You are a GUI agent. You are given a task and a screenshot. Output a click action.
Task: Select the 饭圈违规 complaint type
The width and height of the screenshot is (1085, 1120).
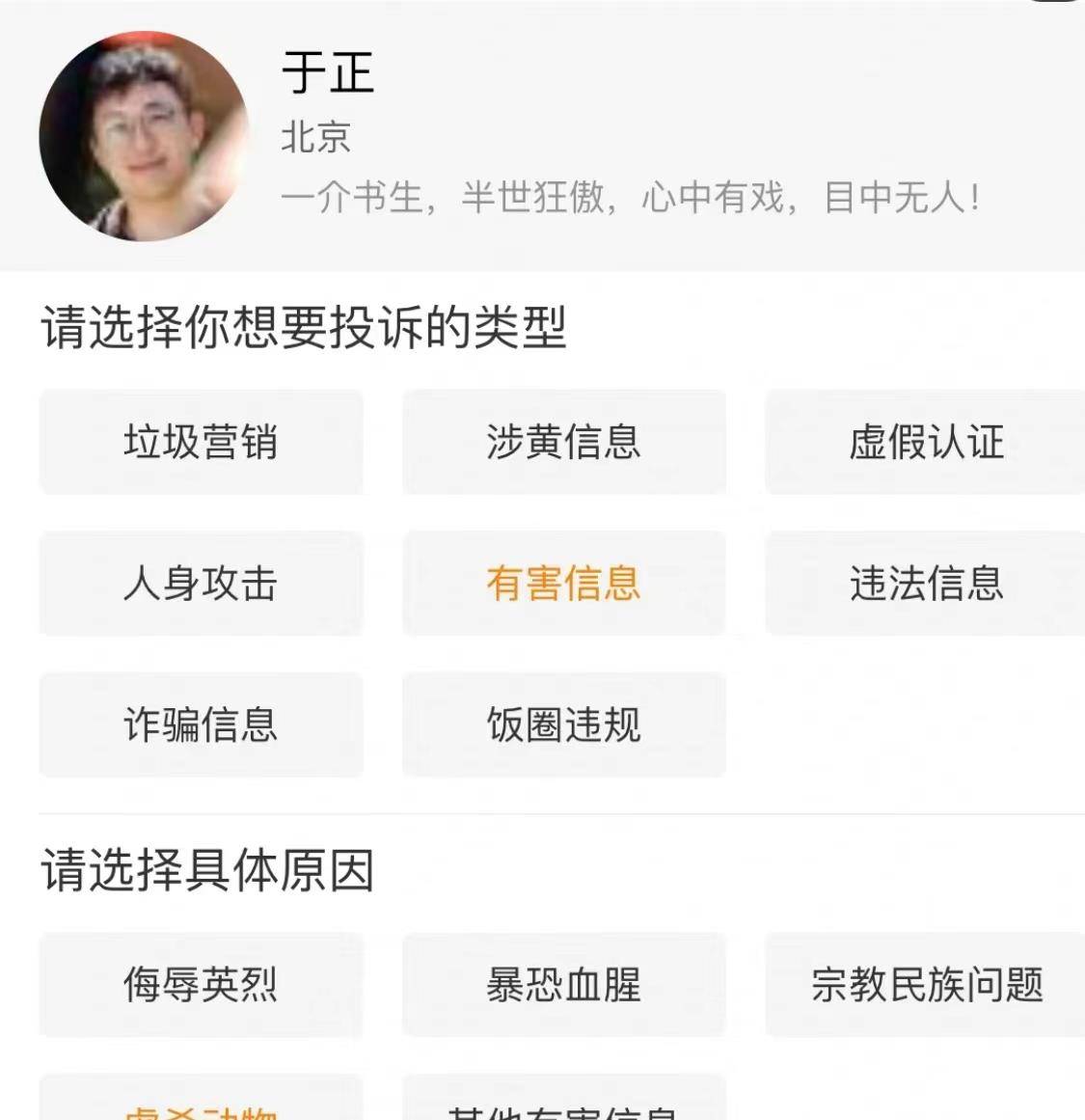click(564, 724)
